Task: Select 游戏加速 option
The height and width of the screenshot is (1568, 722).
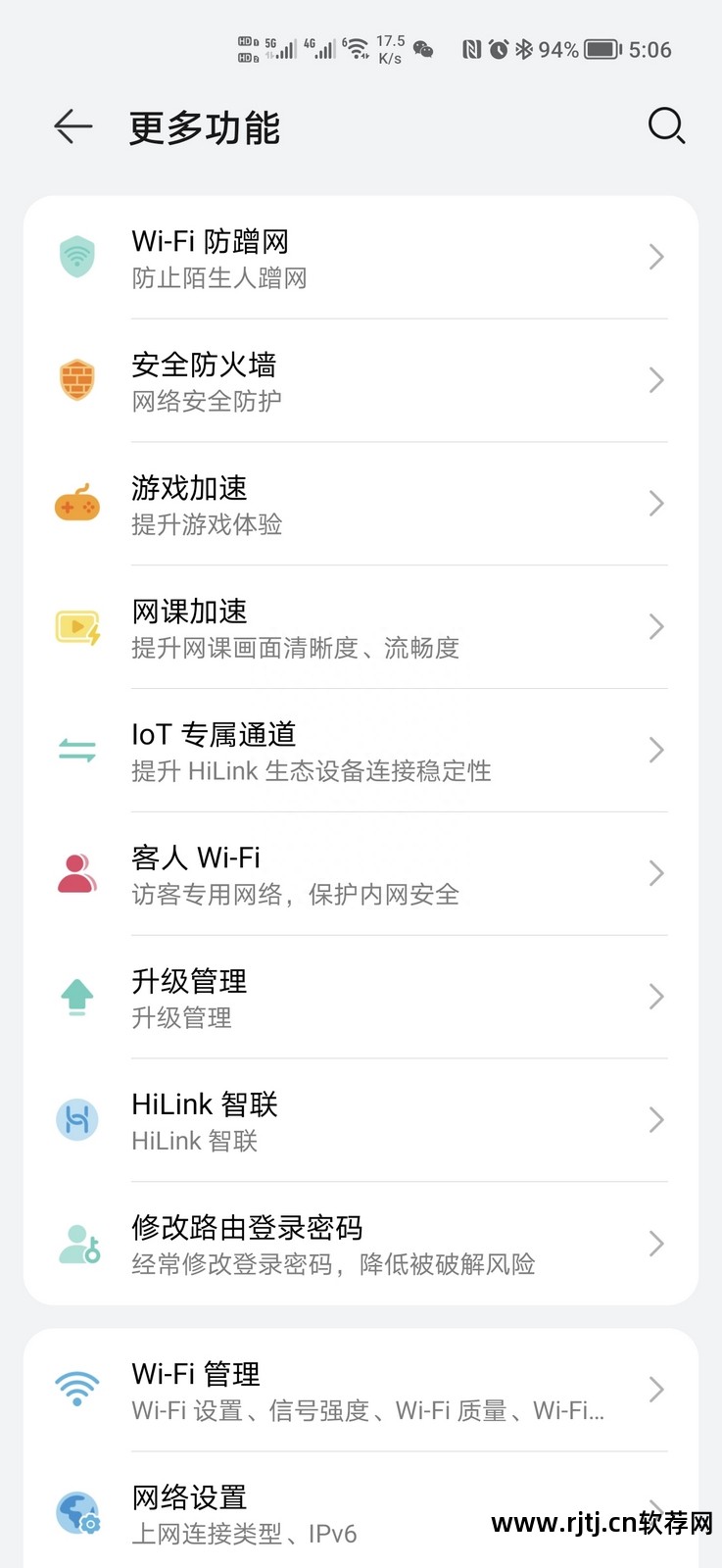Action: (x=361, y=505)
